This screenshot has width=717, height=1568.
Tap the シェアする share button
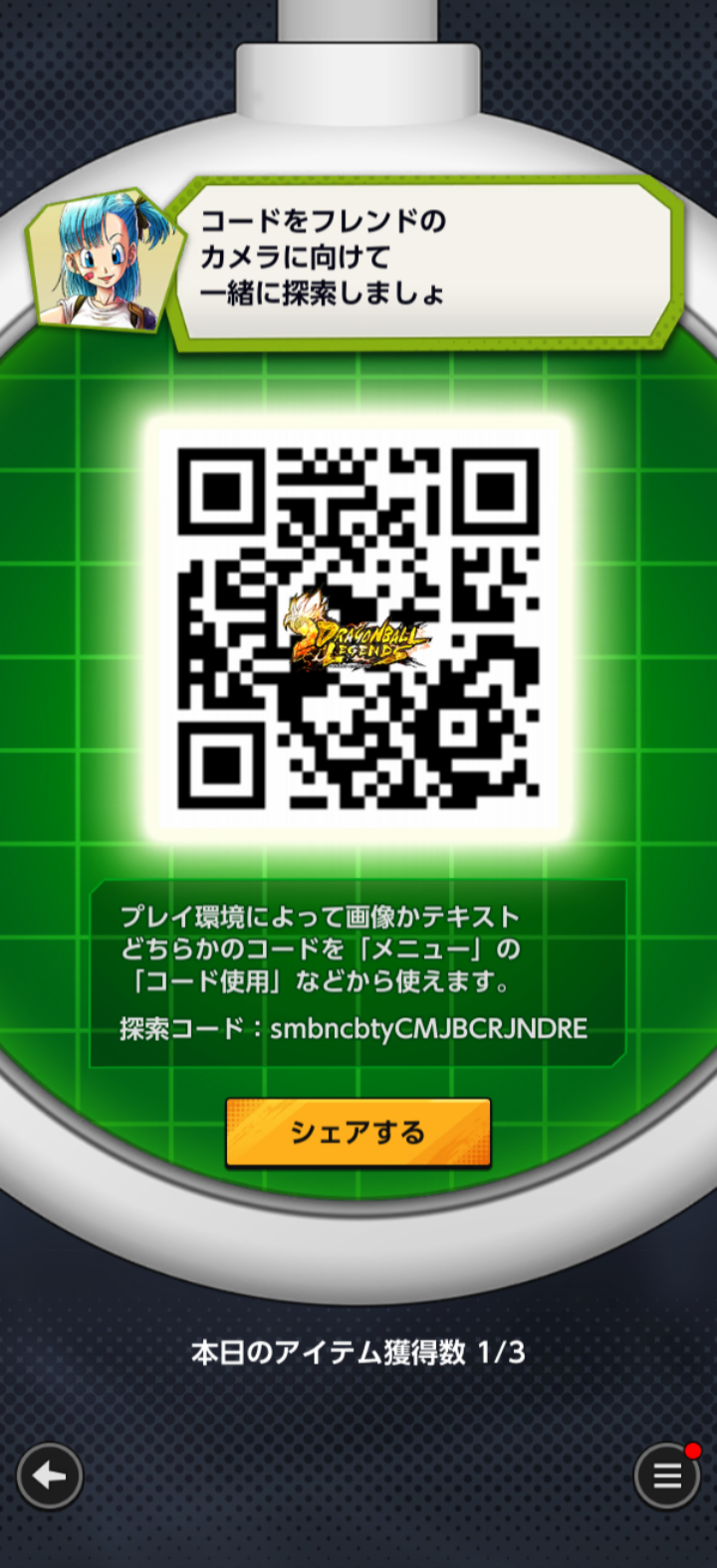tap(358, 1132)
